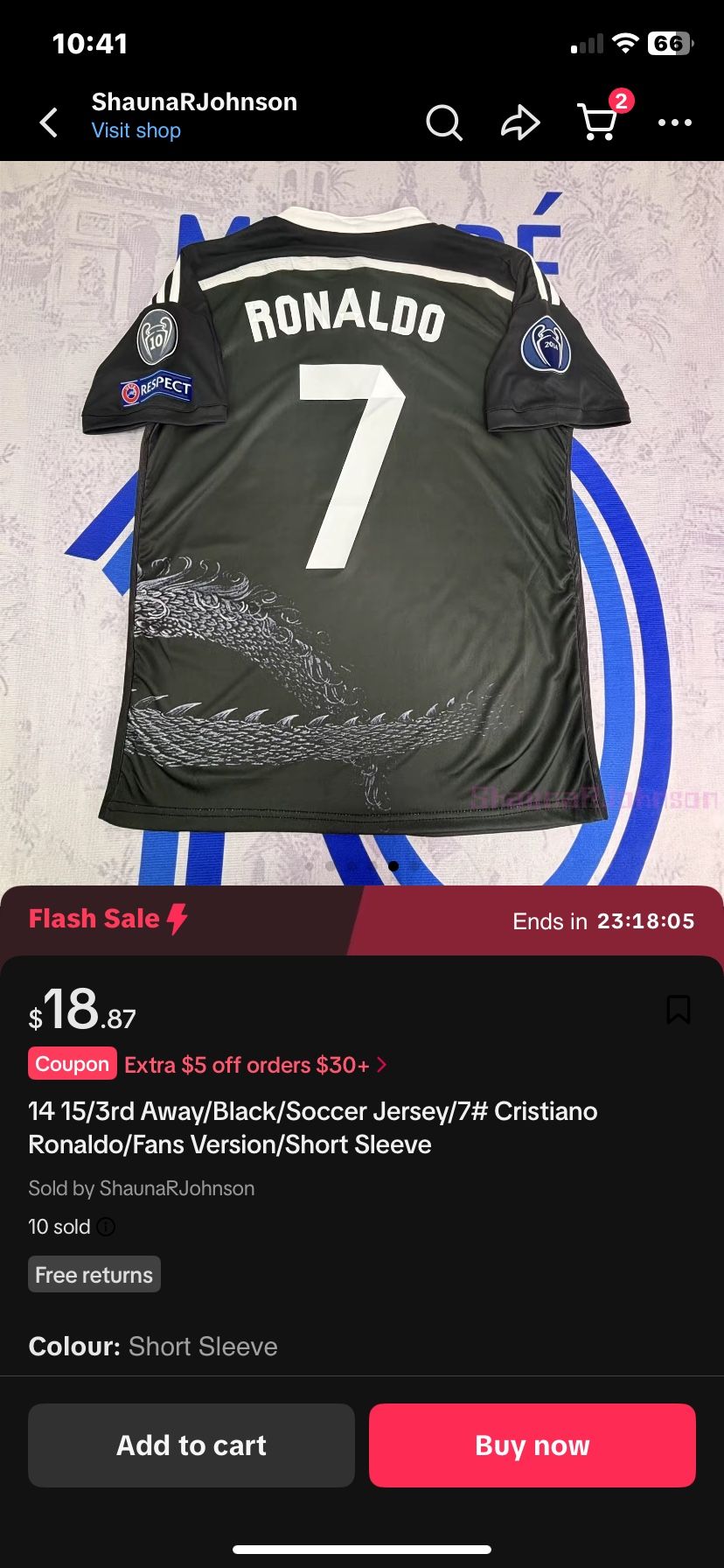Open the three-dot more options menu
Viewport: 724px width, 1568px height.
674,123
